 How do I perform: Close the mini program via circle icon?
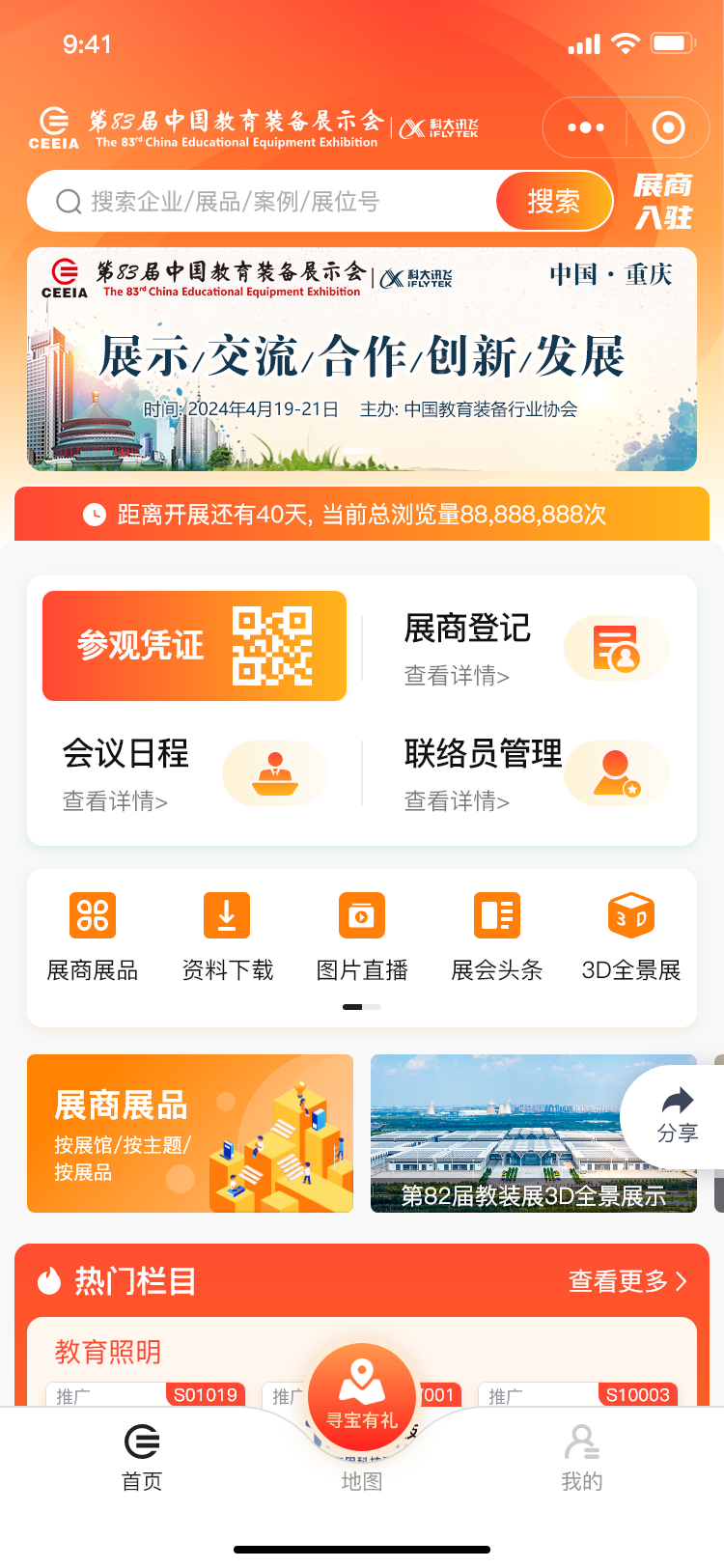[668, 127]
